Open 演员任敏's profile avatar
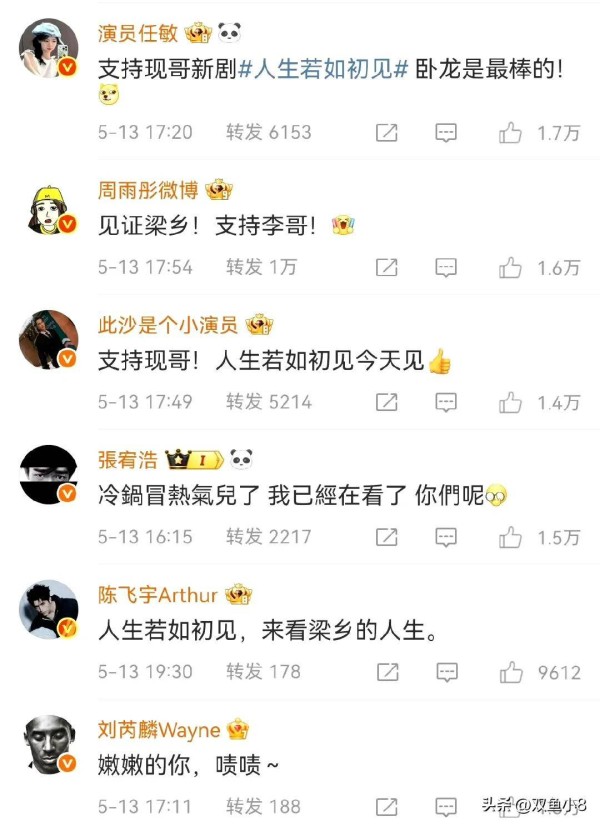The image size is (600, 826). (48, 47)
